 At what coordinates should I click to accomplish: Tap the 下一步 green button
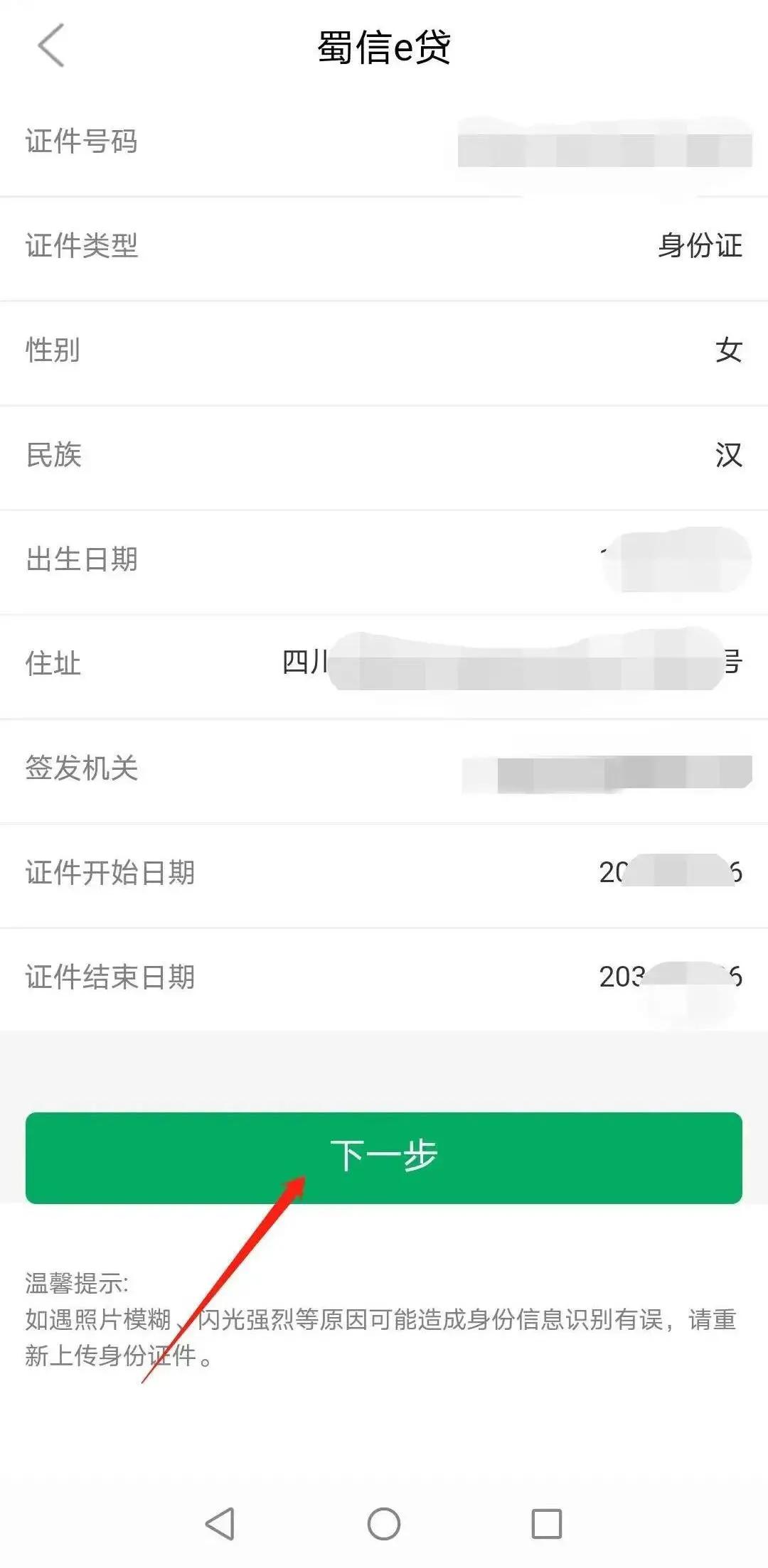pos(384,1156)
